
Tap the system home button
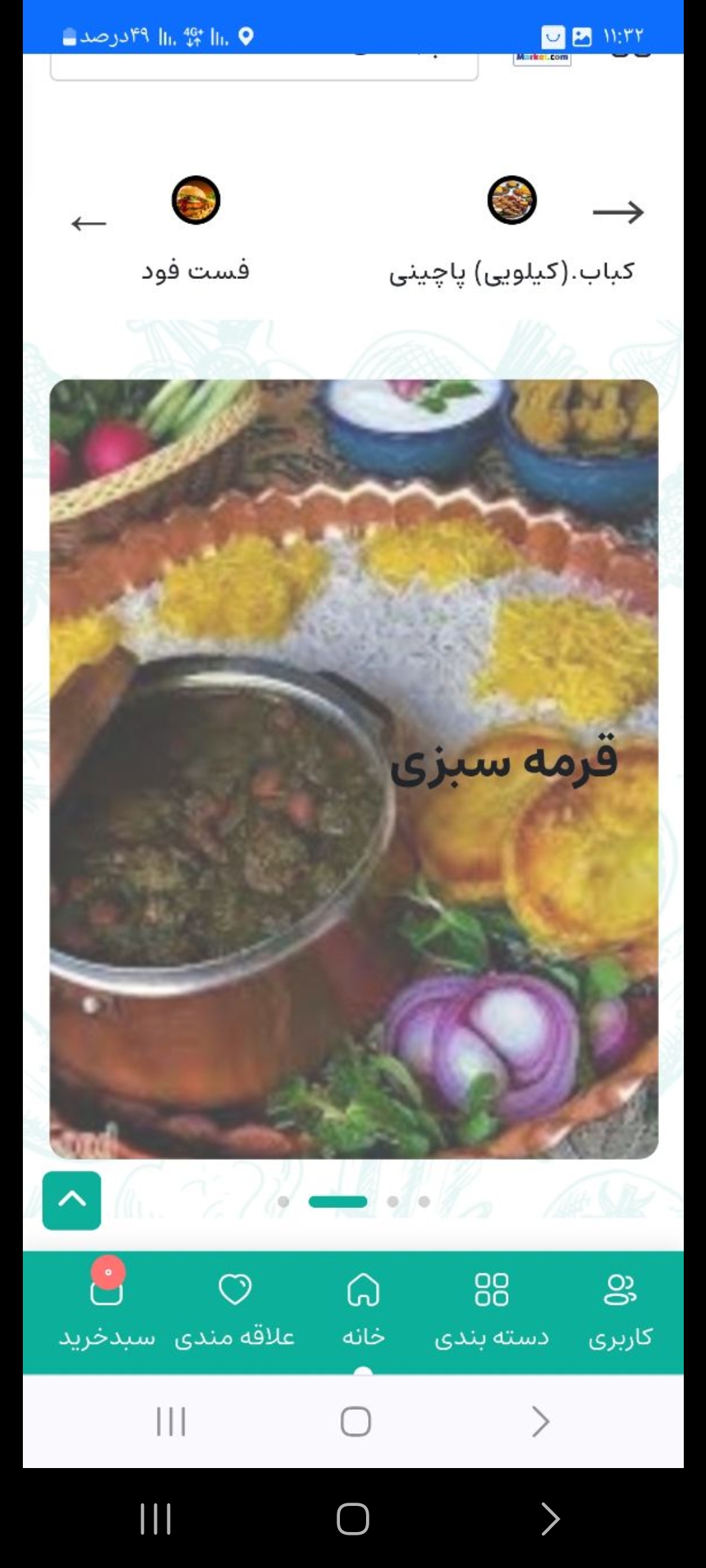click(x=353, y=1518)
